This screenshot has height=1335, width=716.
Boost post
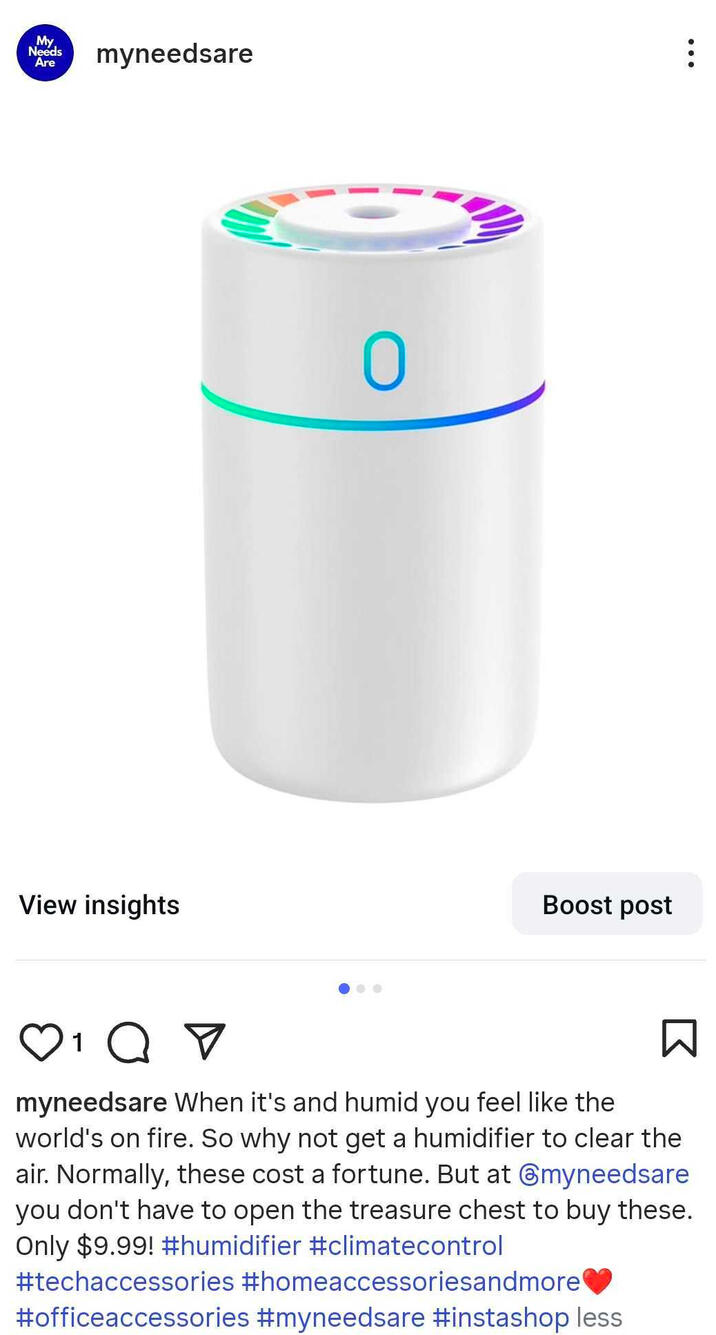click(607, 905)
